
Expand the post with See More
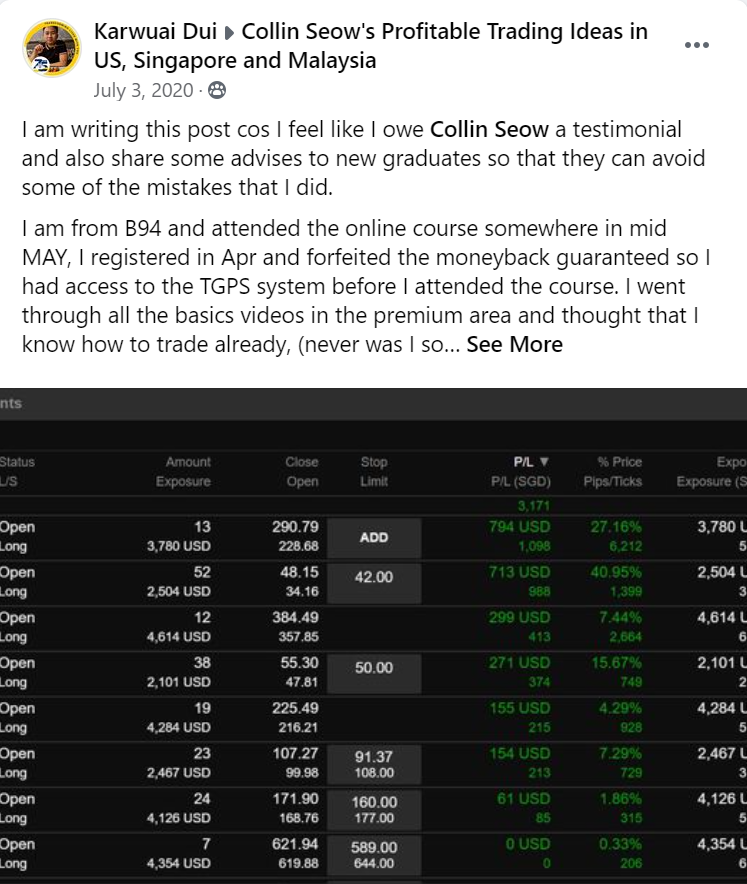(x=514, y=345)
